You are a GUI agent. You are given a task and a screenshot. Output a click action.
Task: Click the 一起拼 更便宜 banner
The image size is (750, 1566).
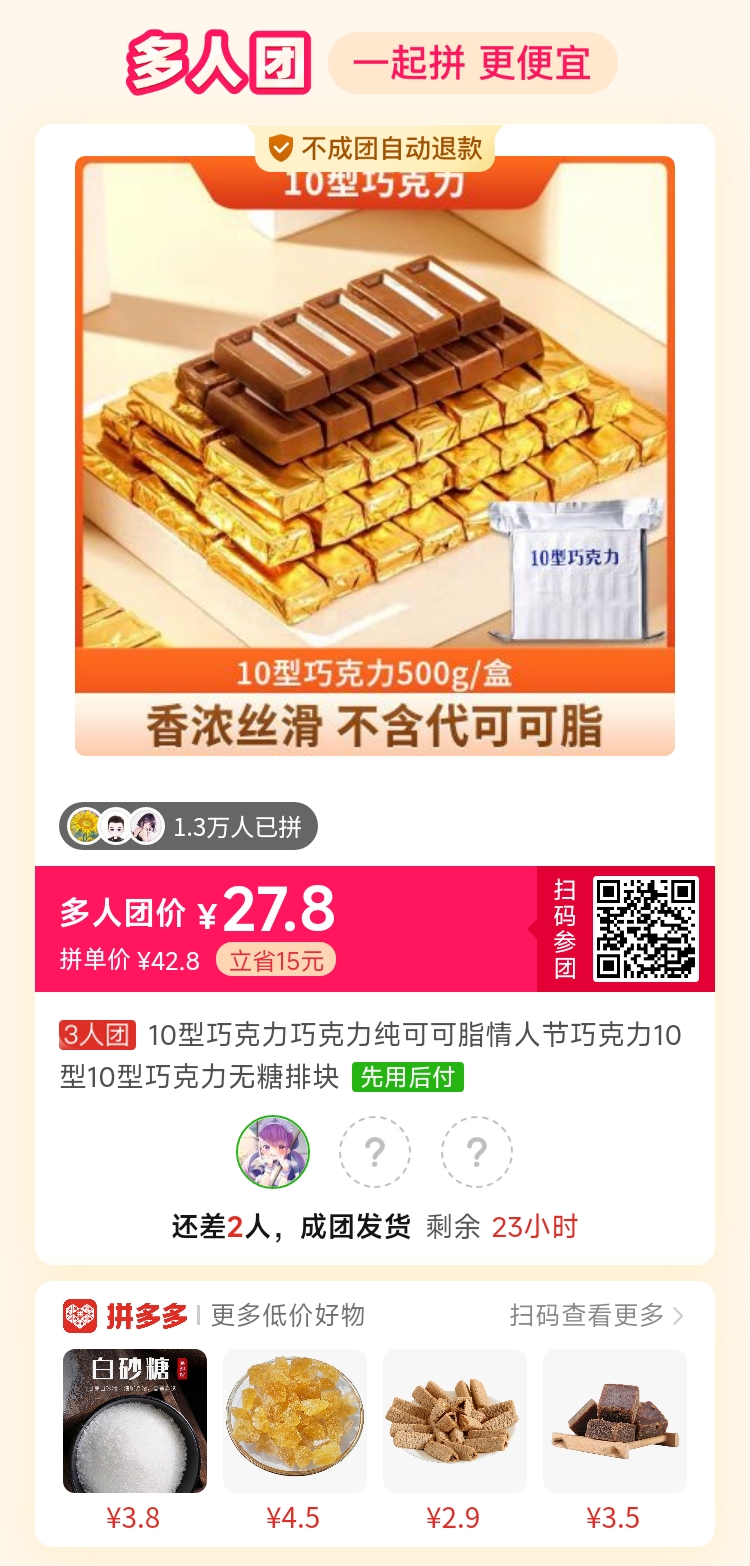tap(472, 62)
